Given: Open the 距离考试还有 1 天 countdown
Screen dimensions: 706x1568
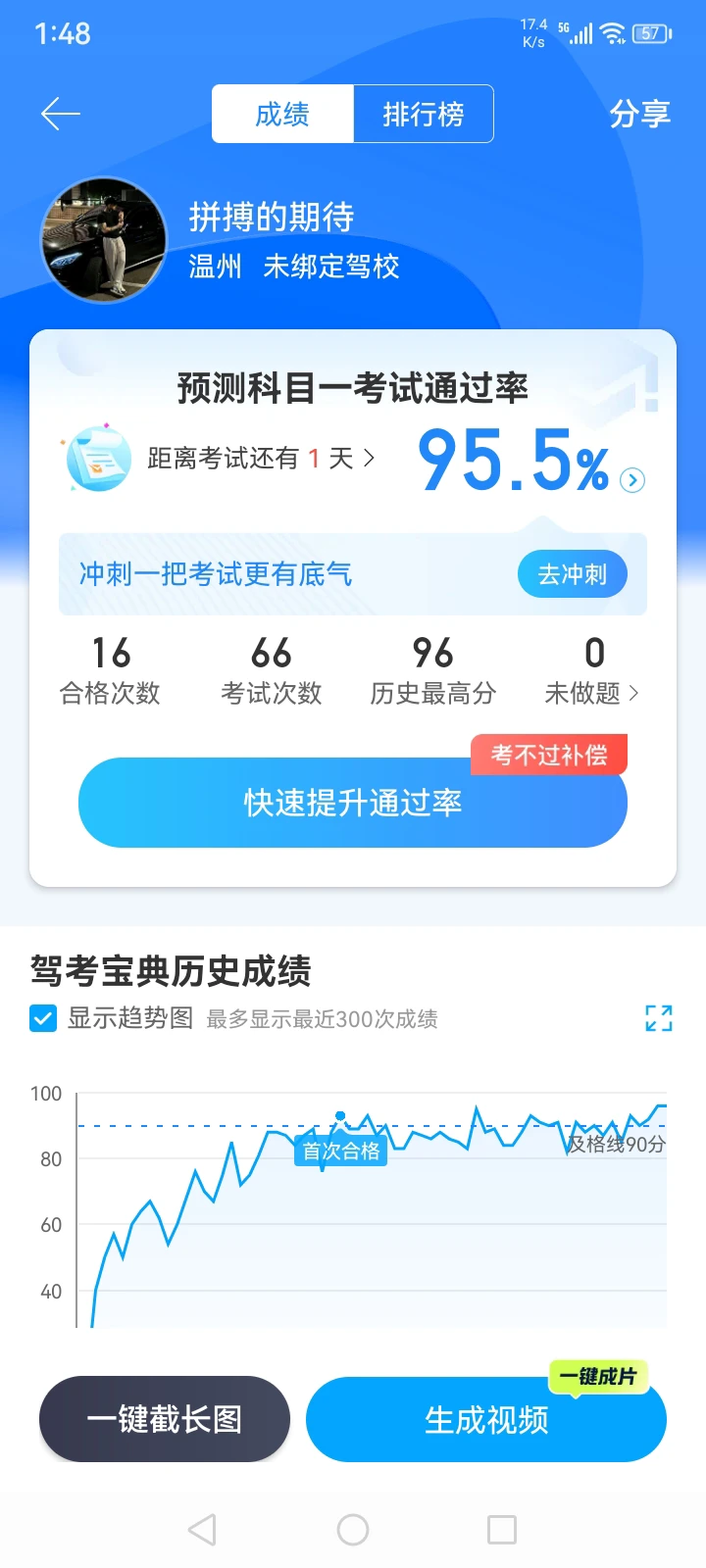Looking at the screenshot, I should point(260,459).
